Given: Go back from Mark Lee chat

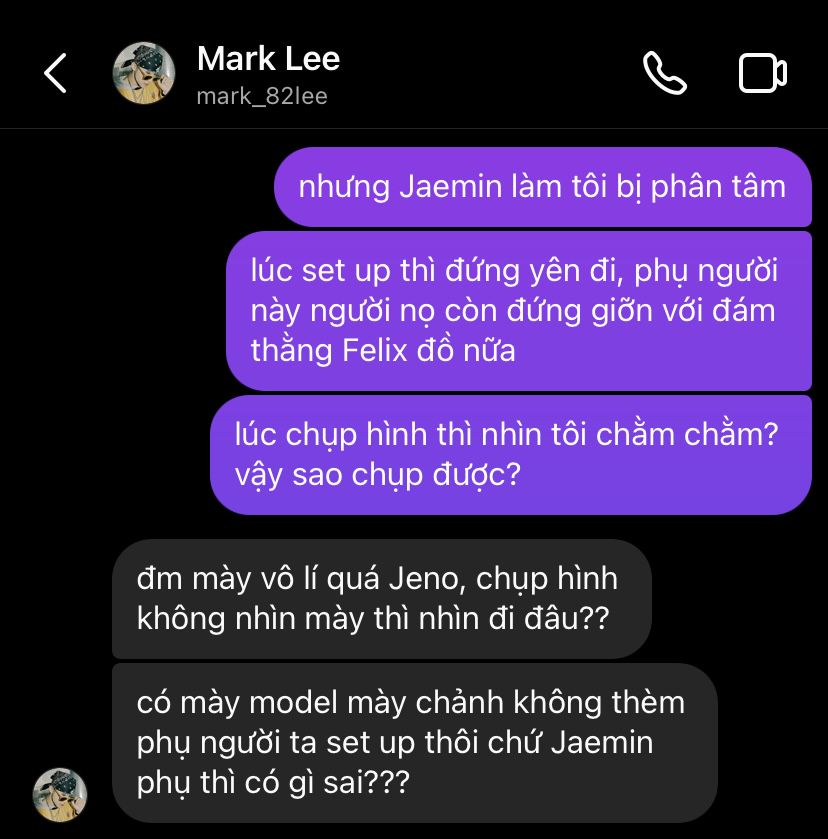Looking at the screenshot, I should [x=56, y=74].
